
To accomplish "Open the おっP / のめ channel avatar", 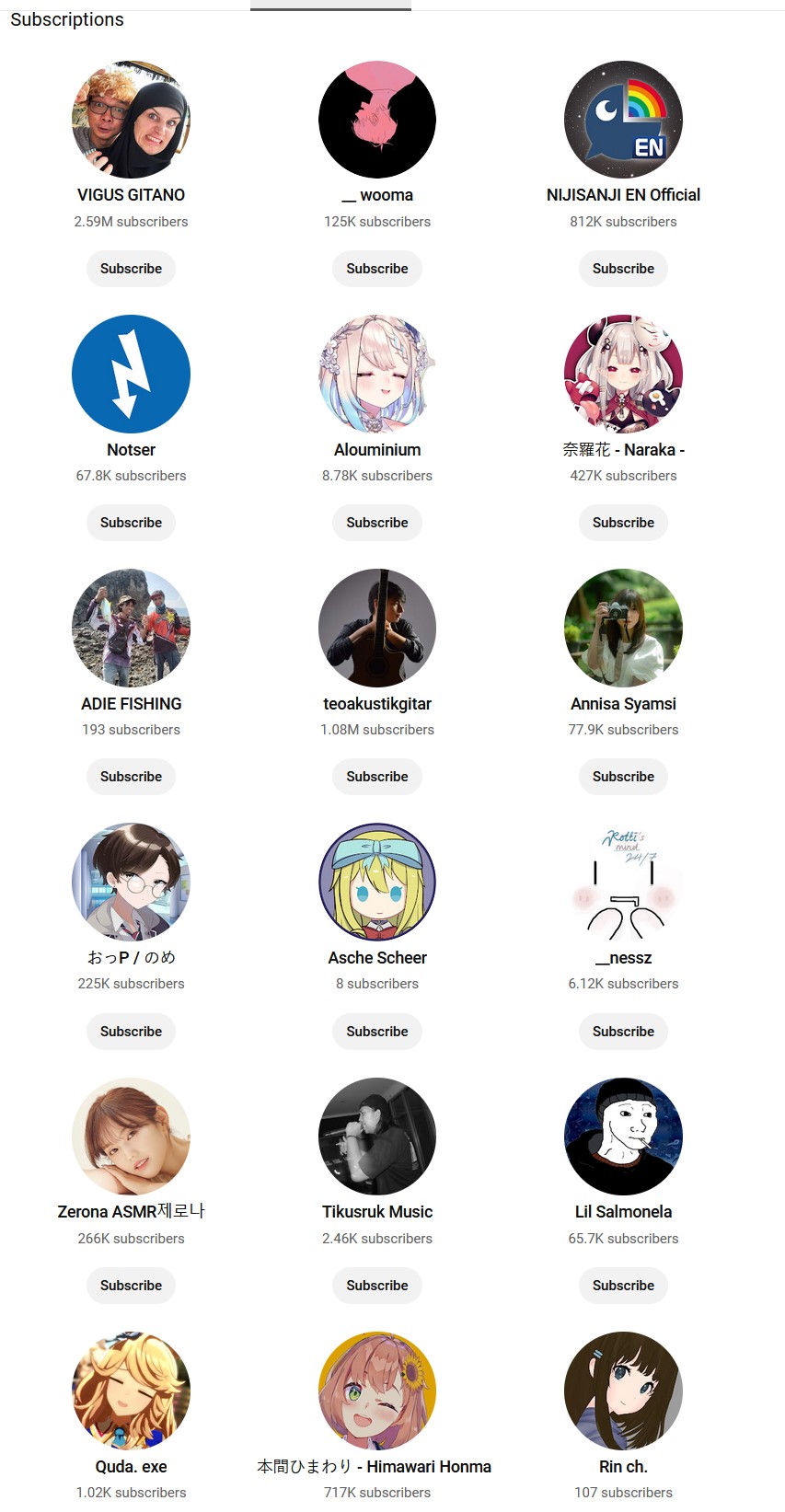I will [x=131, y=882].
